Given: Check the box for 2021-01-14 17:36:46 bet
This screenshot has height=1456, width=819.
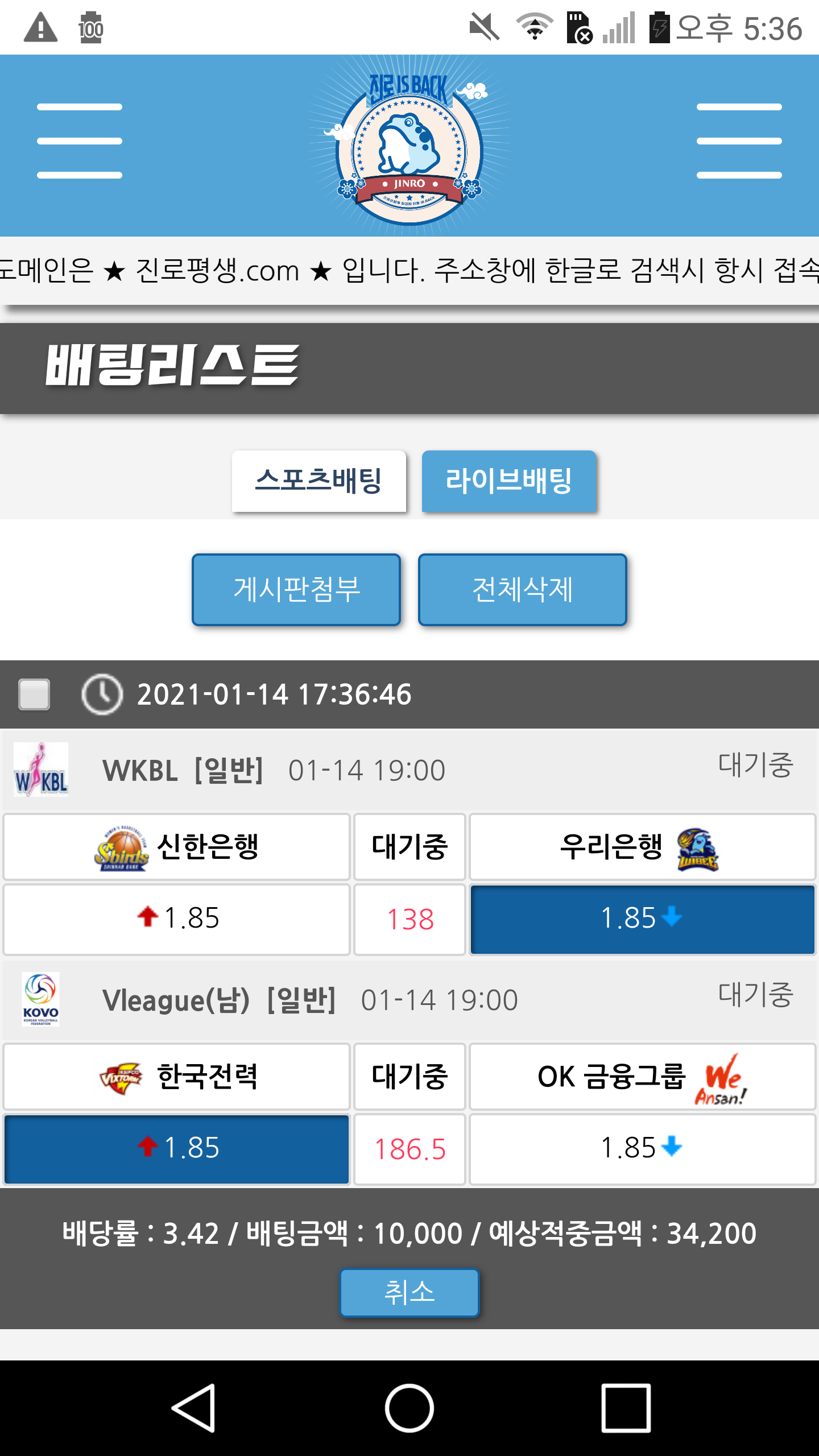Looking at the screenshot, I should pyautogui.click(x=34, y=694).
